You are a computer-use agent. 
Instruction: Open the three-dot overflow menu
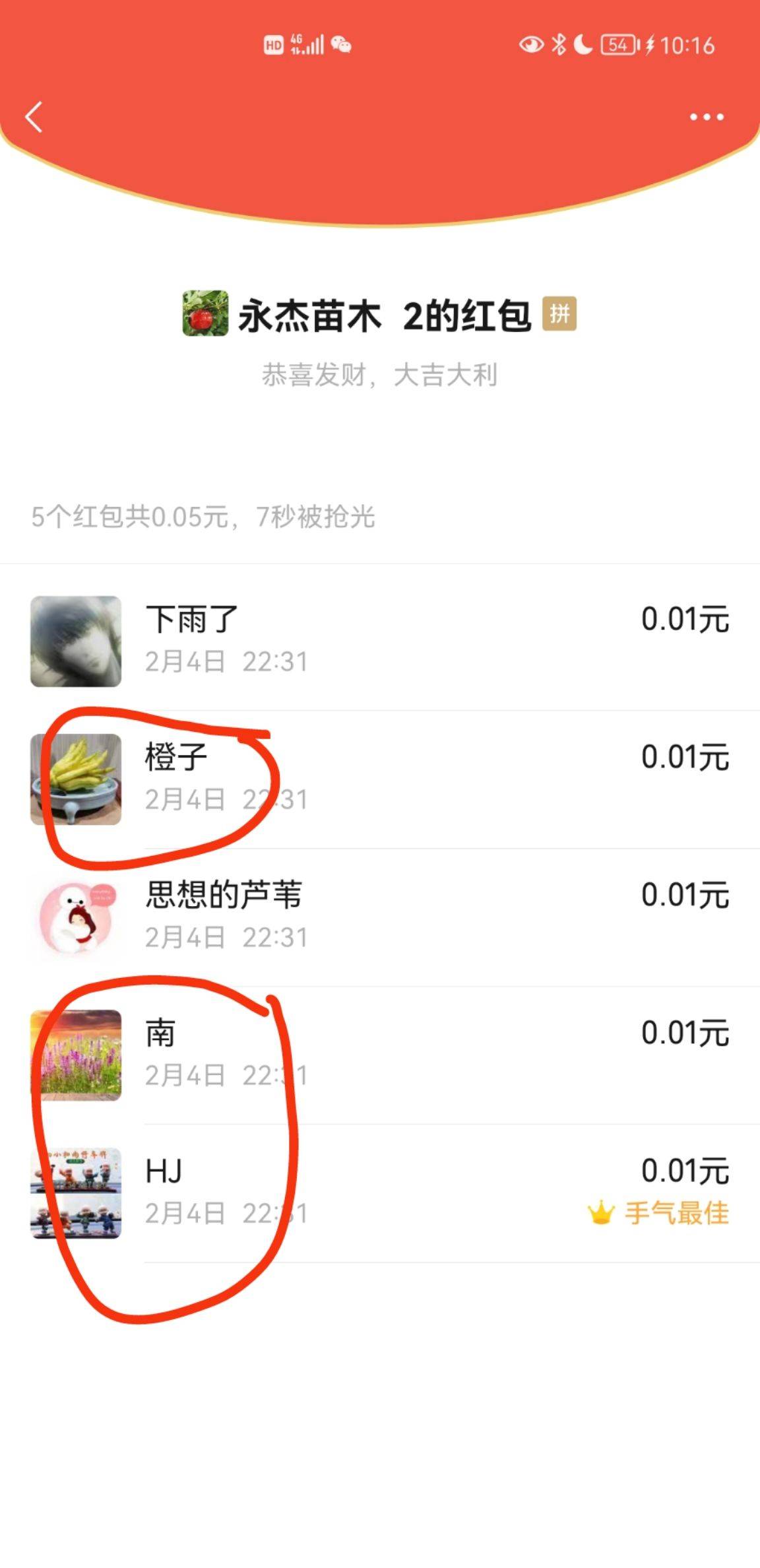click(x=706, y=117)
